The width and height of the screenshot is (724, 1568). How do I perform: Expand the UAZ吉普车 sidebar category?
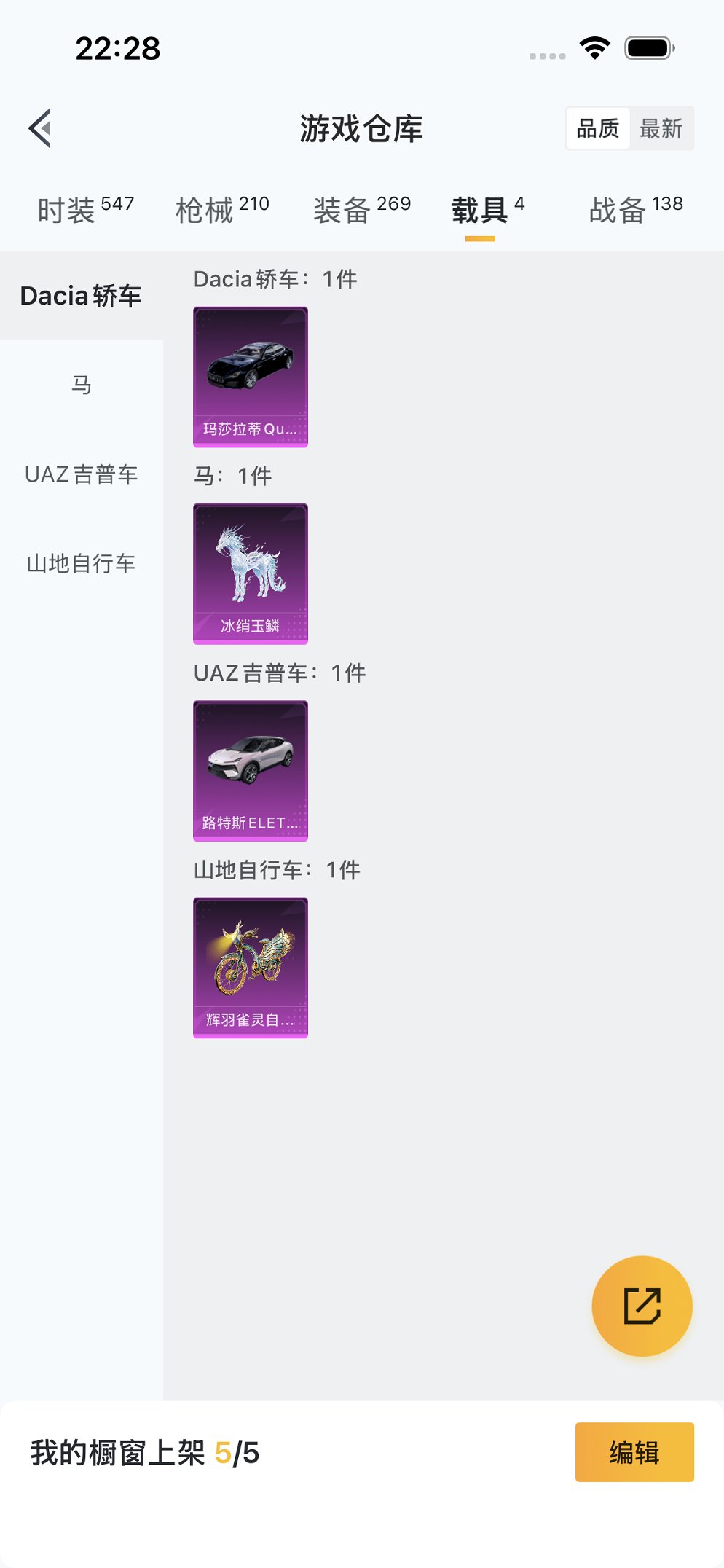(82, 474)
